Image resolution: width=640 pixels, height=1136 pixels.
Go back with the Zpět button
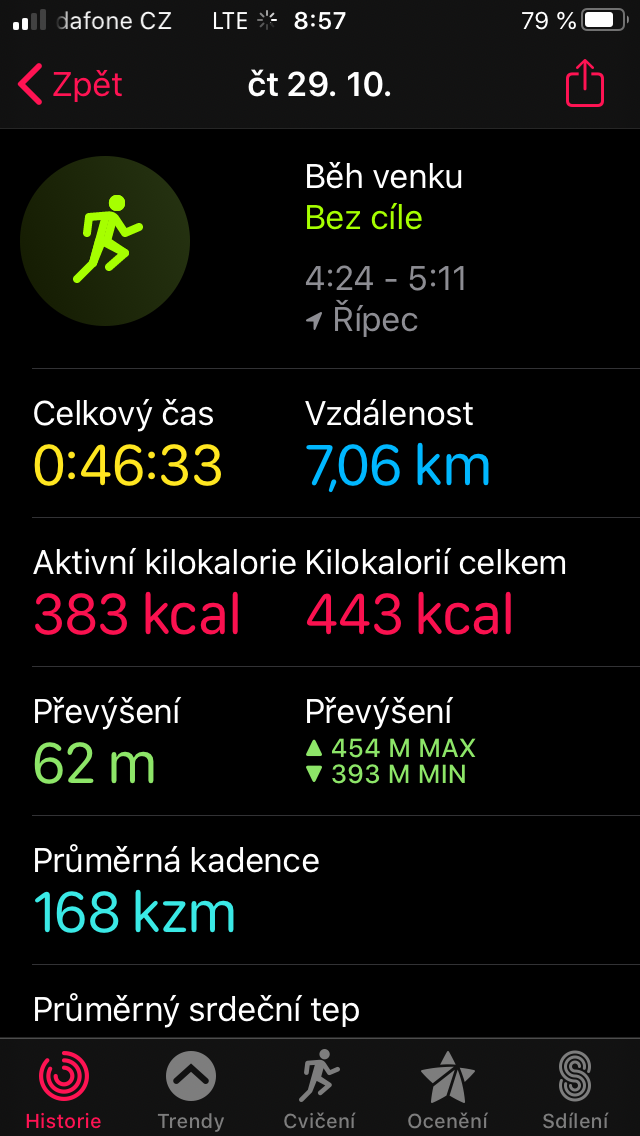point(70,85)
